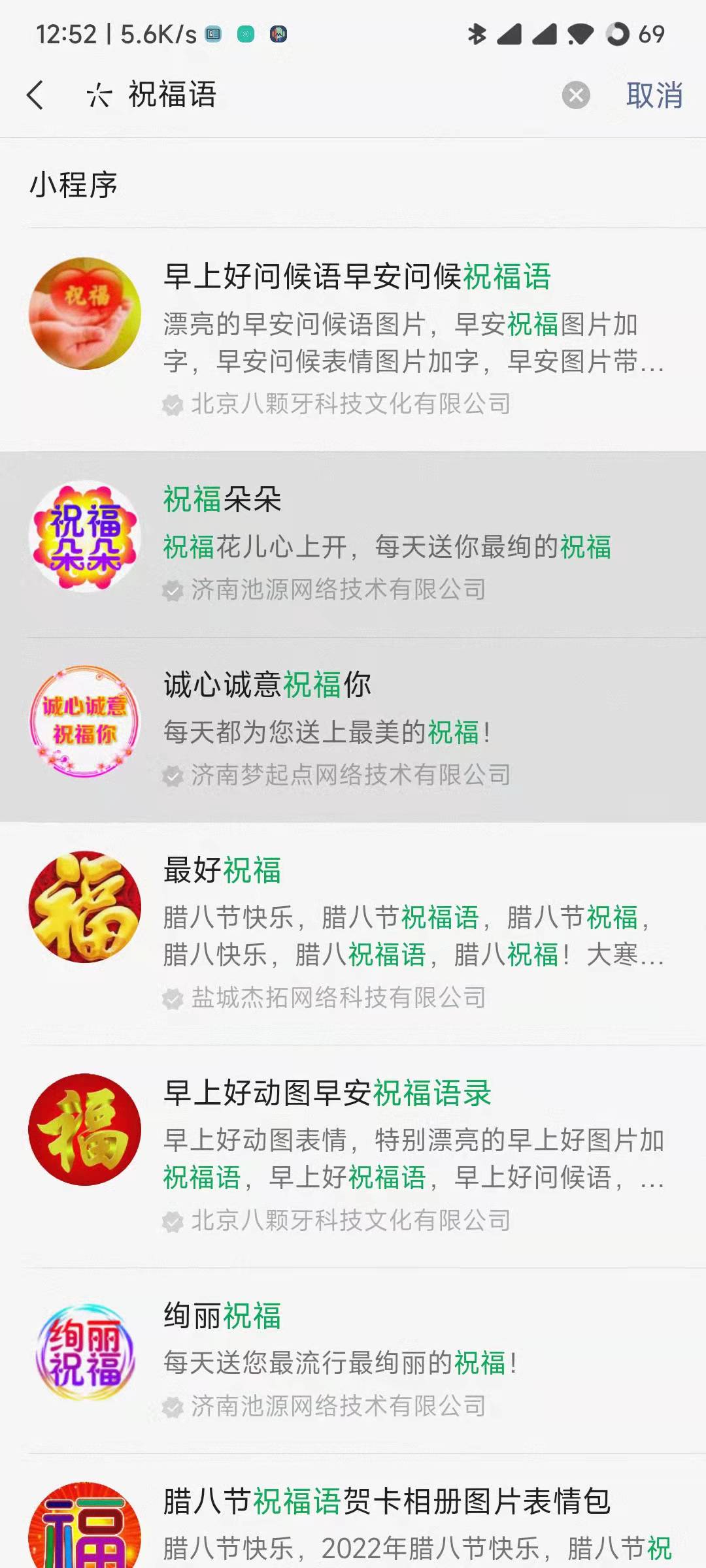The height and width of the screenshot is (1568, 706).
Task: Launch the 最好祝福 mini program
Action: coord(222,871)
